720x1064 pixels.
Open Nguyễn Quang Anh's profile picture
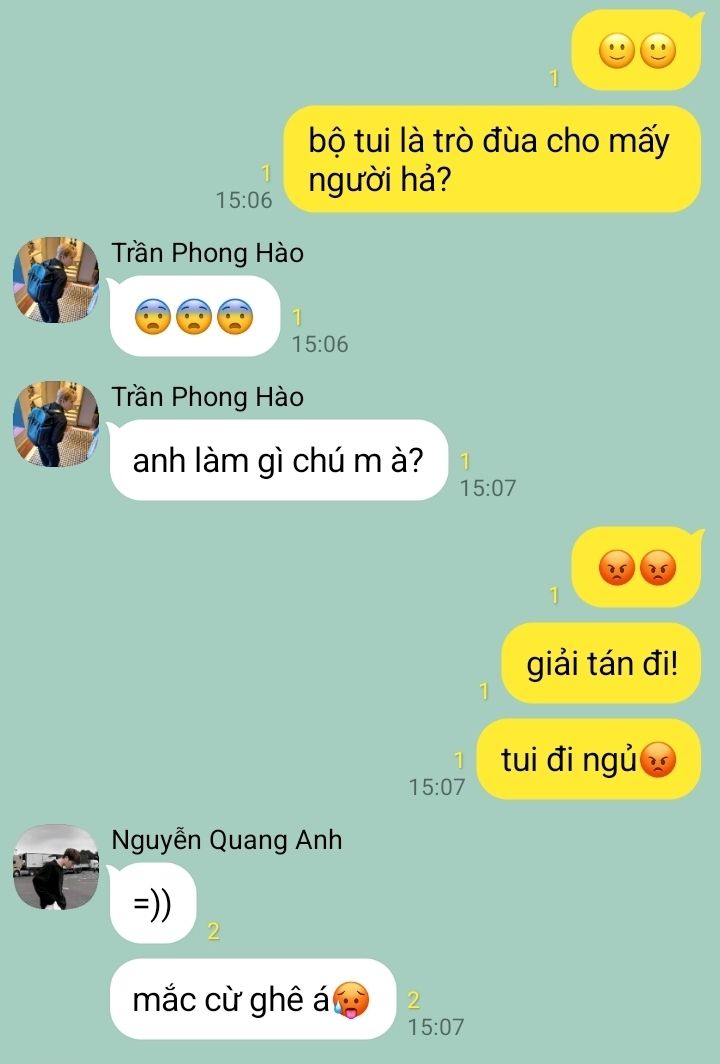tap(55, 868)
